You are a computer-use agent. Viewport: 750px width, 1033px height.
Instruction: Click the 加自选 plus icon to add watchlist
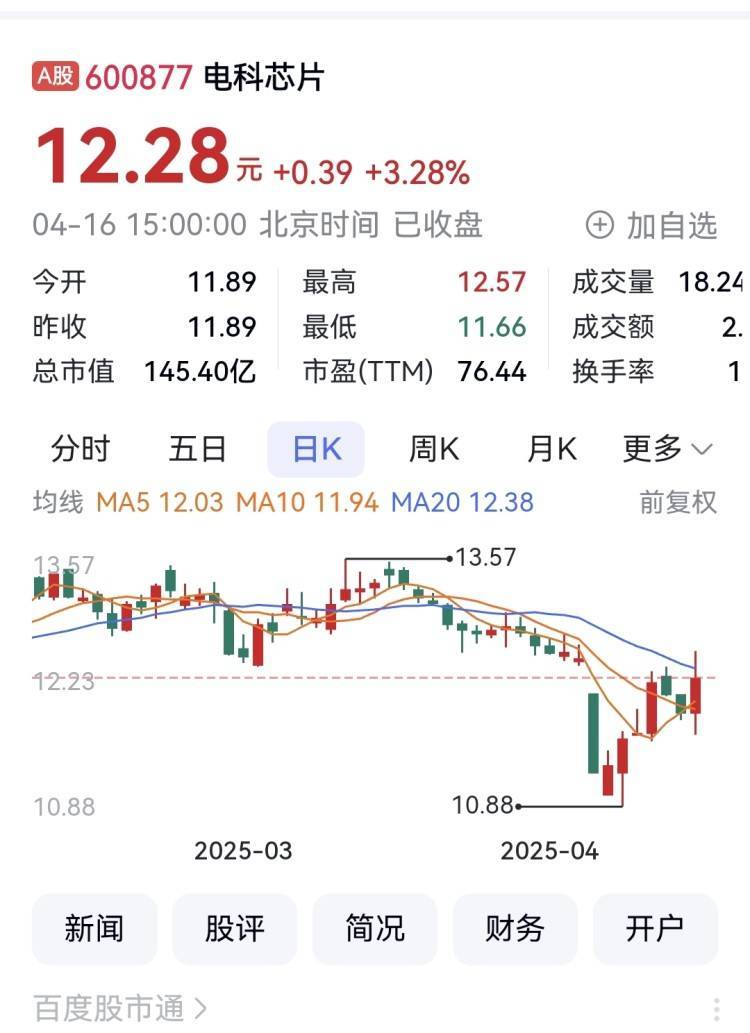click(x=599, y=226)
